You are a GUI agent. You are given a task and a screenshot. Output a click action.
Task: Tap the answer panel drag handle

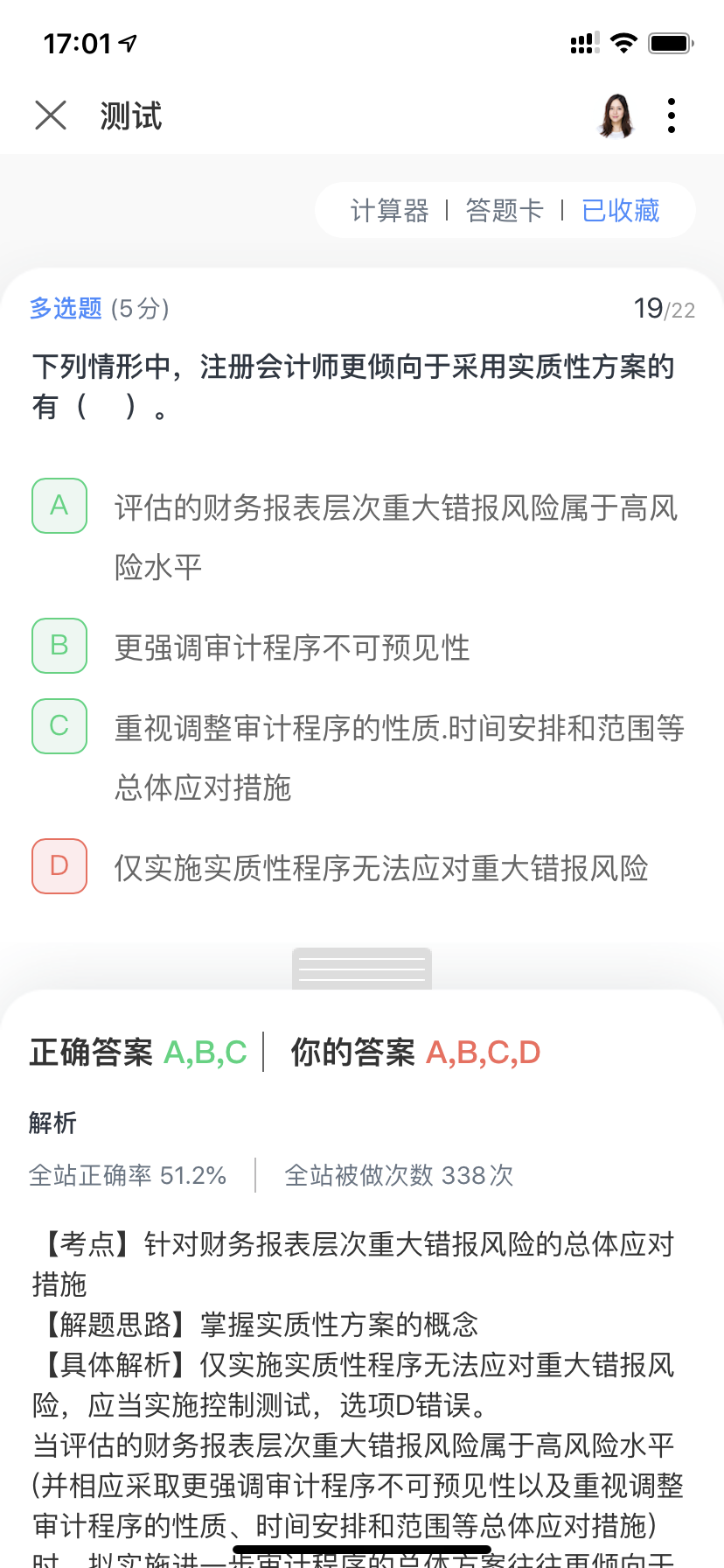tap(362, 969)
